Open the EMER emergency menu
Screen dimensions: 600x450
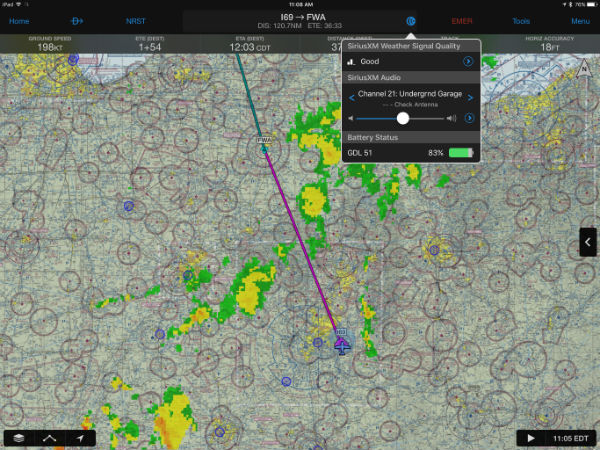(x=463, y=21)
